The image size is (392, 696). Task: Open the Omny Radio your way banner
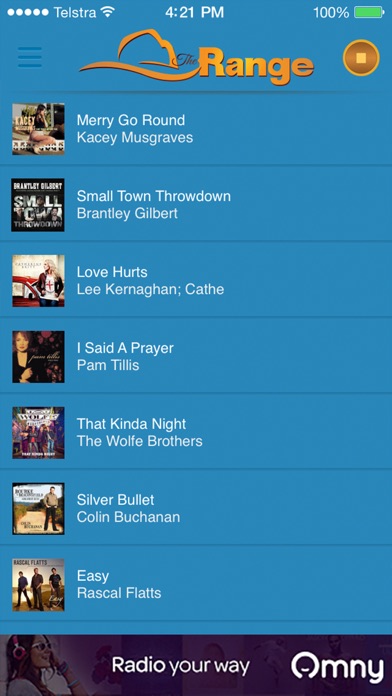[x=196, y=665]
